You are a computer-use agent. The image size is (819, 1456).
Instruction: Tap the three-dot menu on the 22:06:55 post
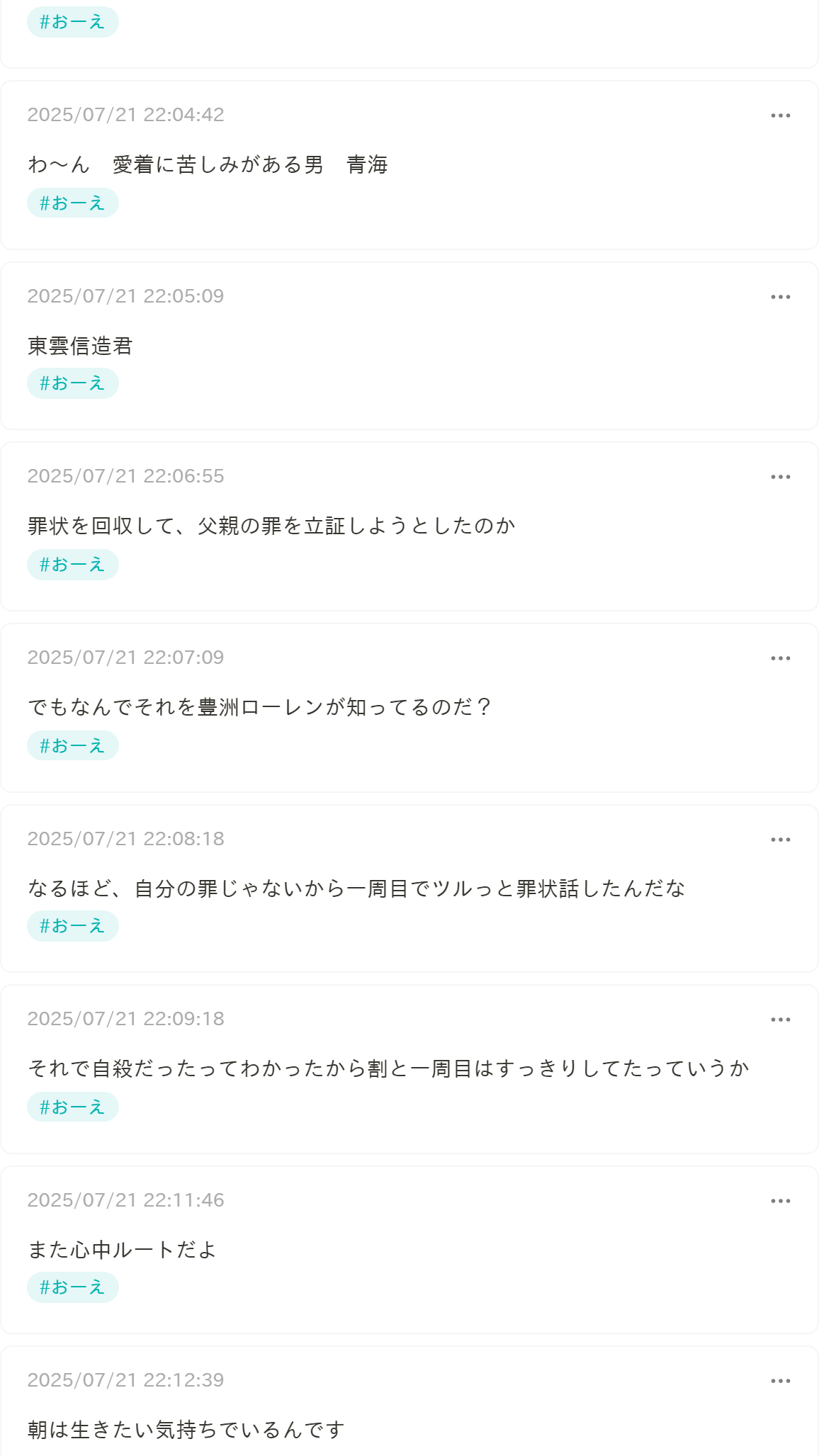tap(780, 477)
